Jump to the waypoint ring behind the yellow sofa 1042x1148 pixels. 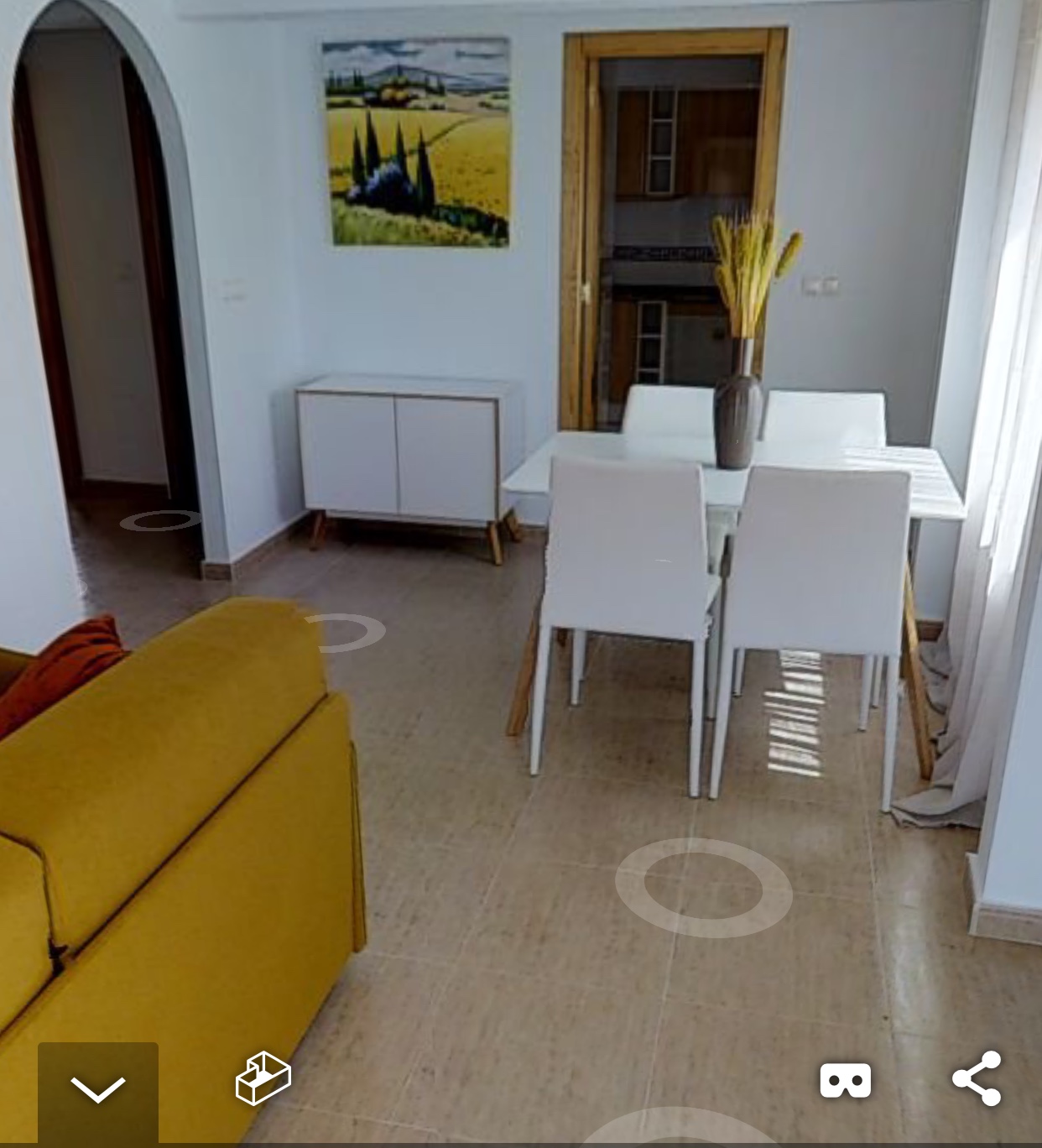pos(347,632)
